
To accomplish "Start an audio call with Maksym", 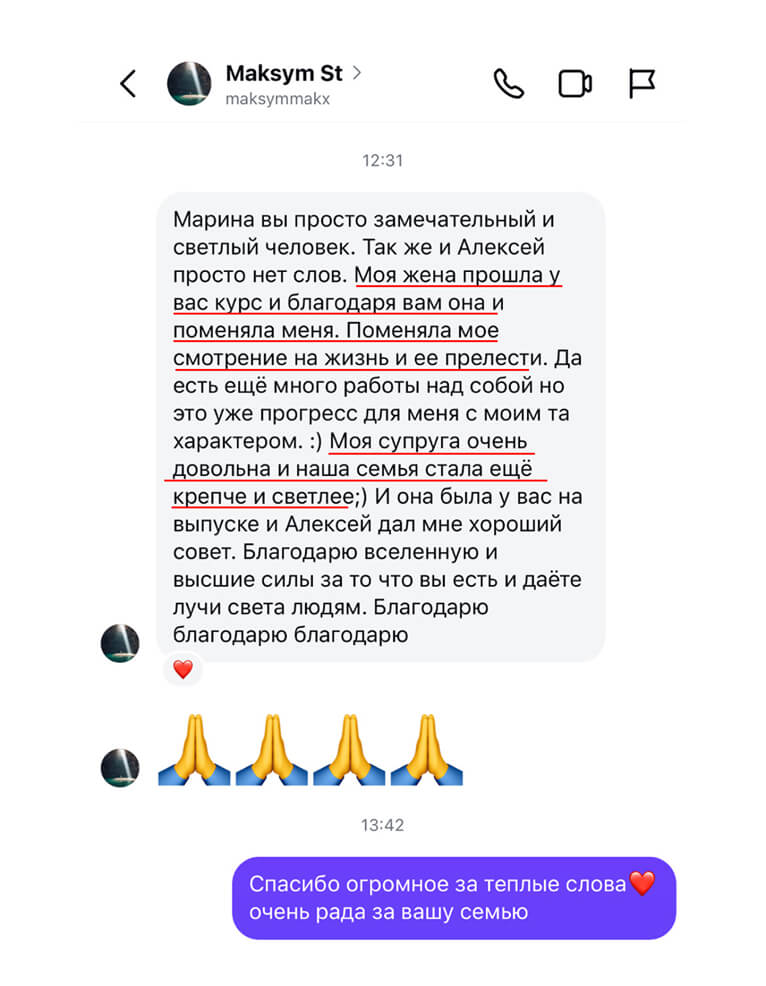I will (509, 84).
